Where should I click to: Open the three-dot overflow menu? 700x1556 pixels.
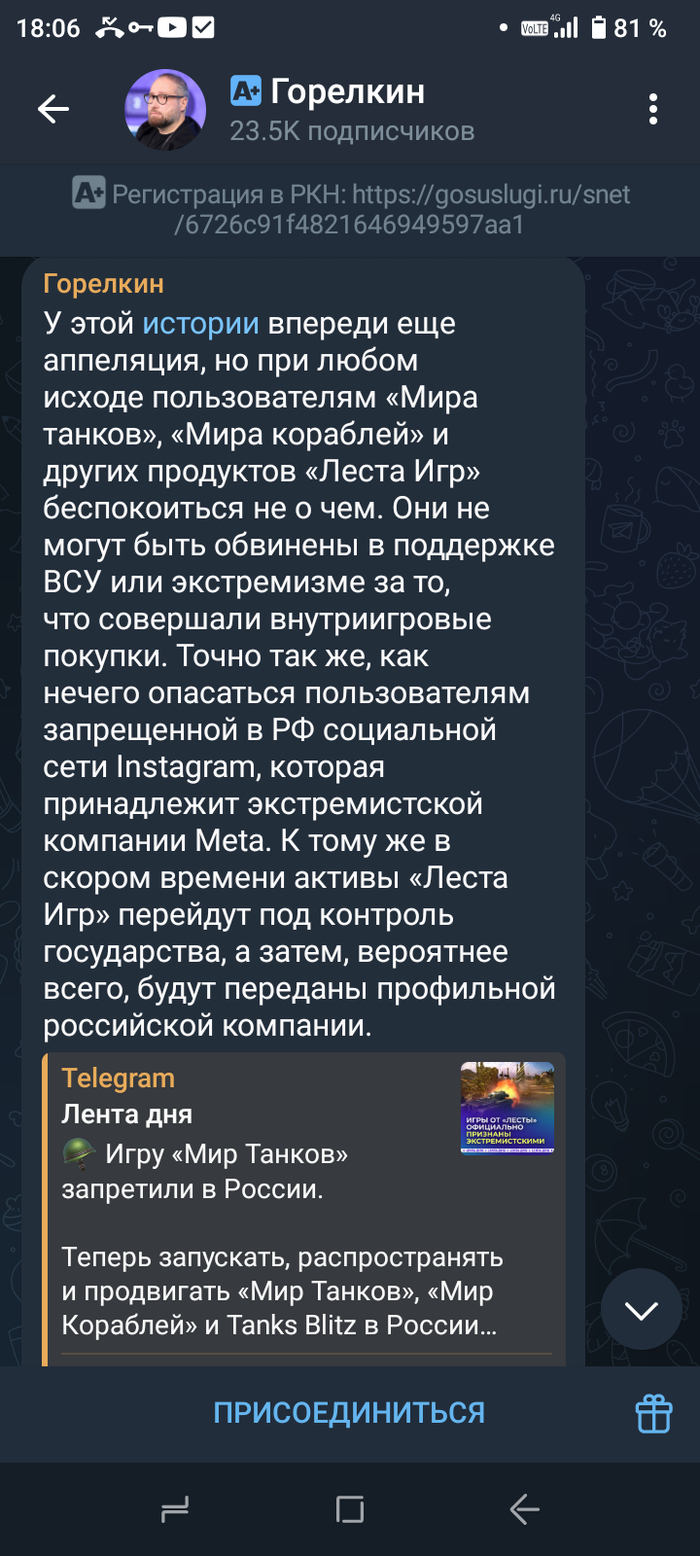tap(652, 109)
